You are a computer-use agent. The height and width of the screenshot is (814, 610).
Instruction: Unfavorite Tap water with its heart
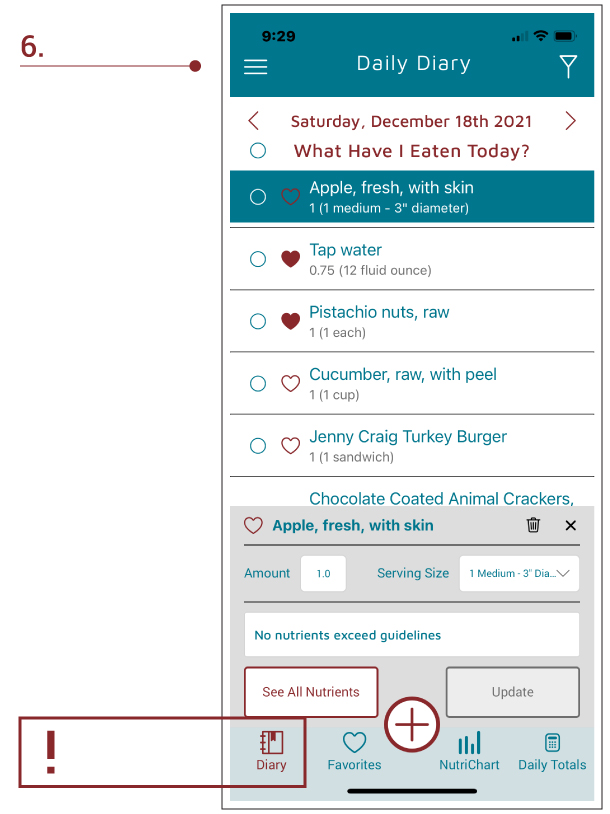pos(290,259)
